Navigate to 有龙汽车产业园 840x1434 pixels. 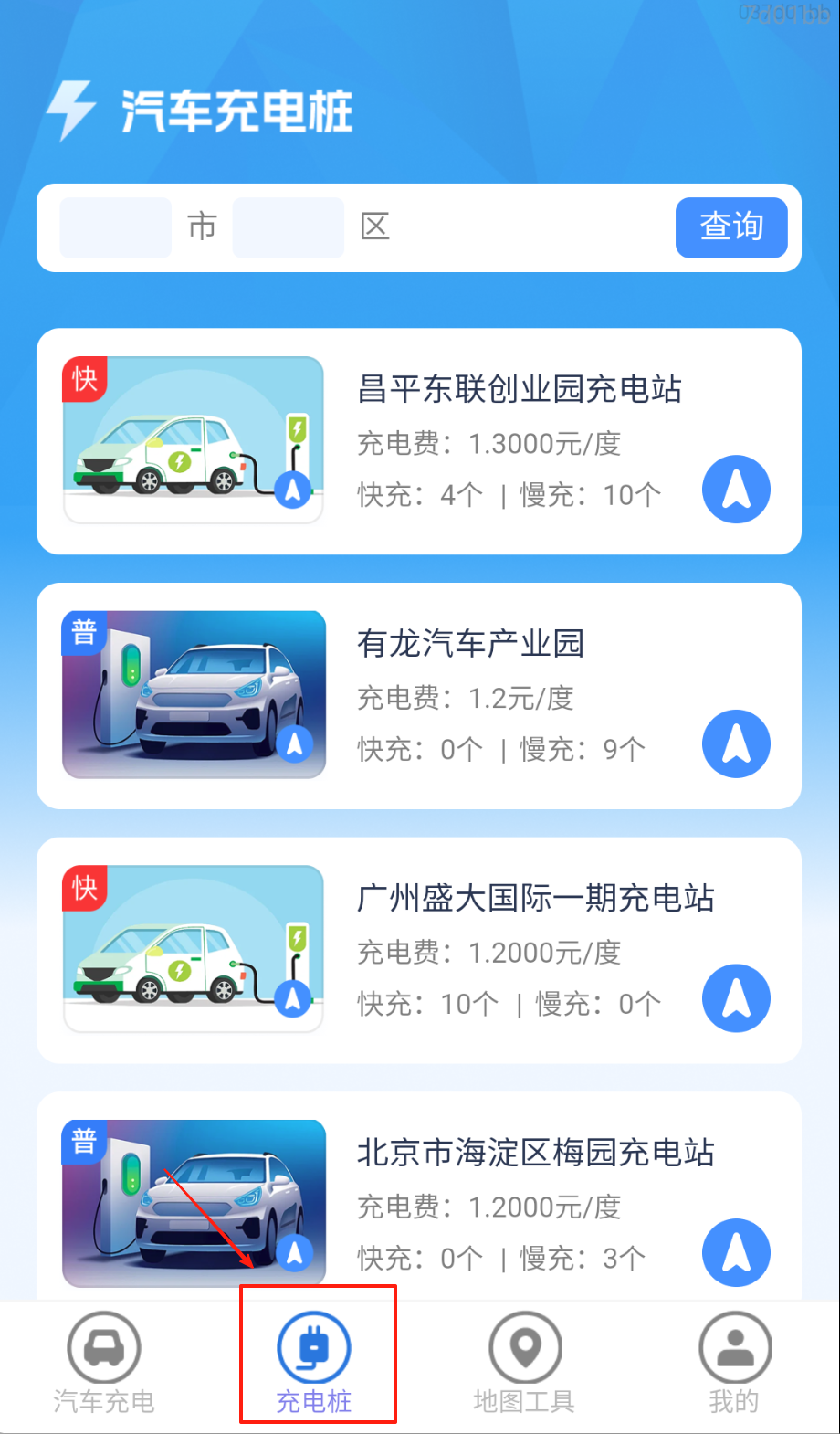coord(736,744)
